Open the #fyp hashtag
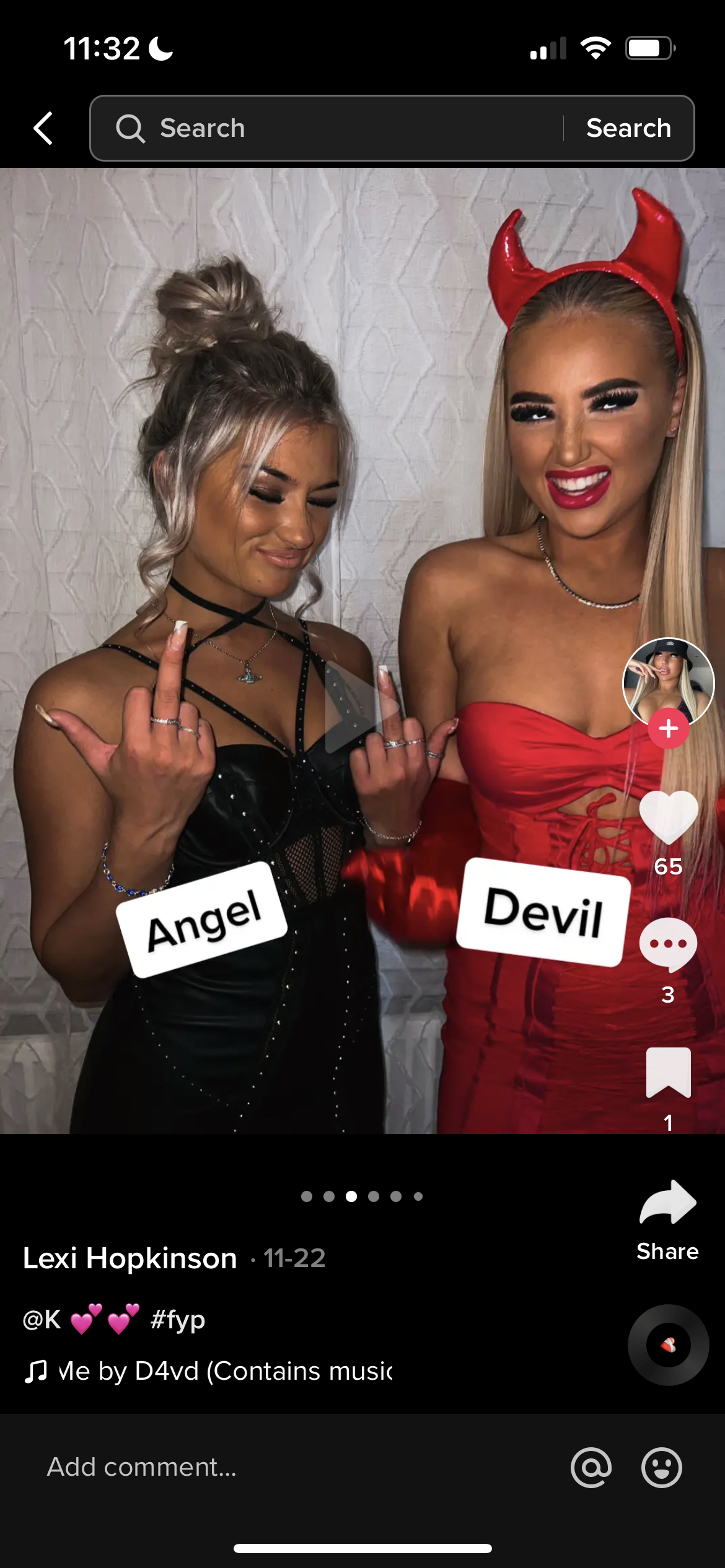Image resolution: width=725 pixels, height=1568 pixels. point(178,1320)
